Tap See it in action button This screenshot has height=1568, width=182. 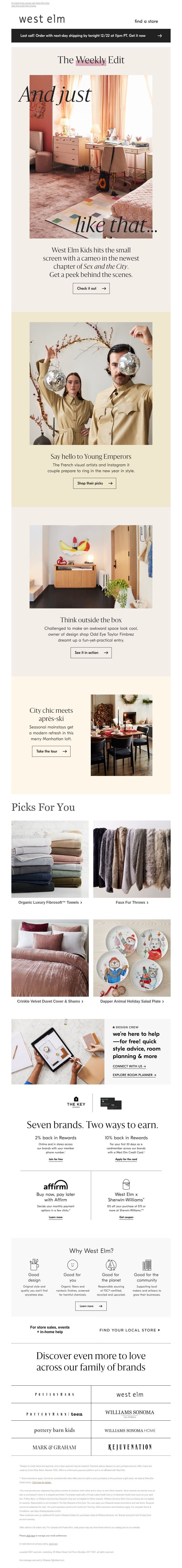click(91, 652)
